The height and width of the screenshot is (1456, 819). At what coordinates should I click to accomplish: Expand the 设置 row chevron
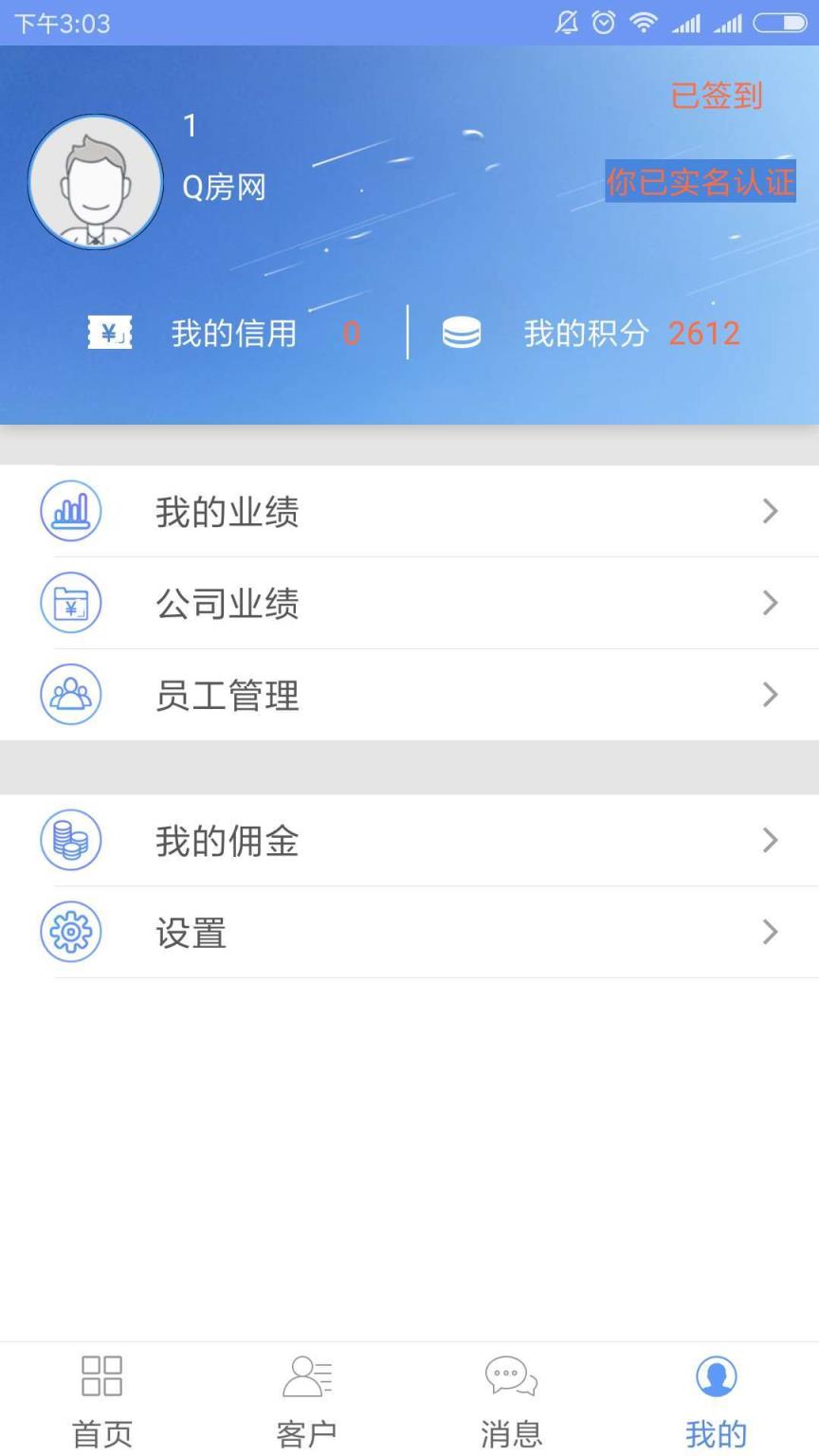[x=771, y=932]
